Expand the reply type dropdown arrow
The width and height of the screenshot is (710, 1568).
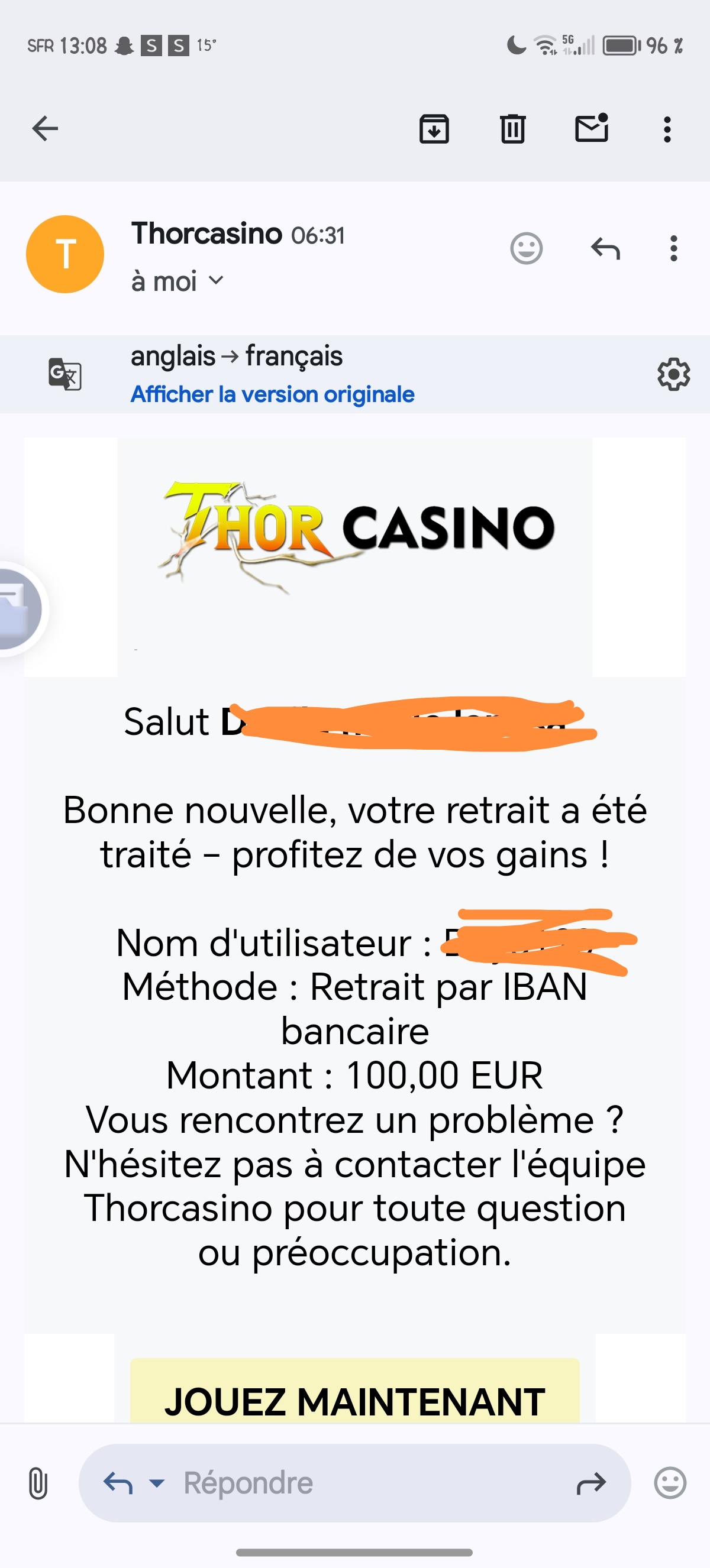point(156,1483)
